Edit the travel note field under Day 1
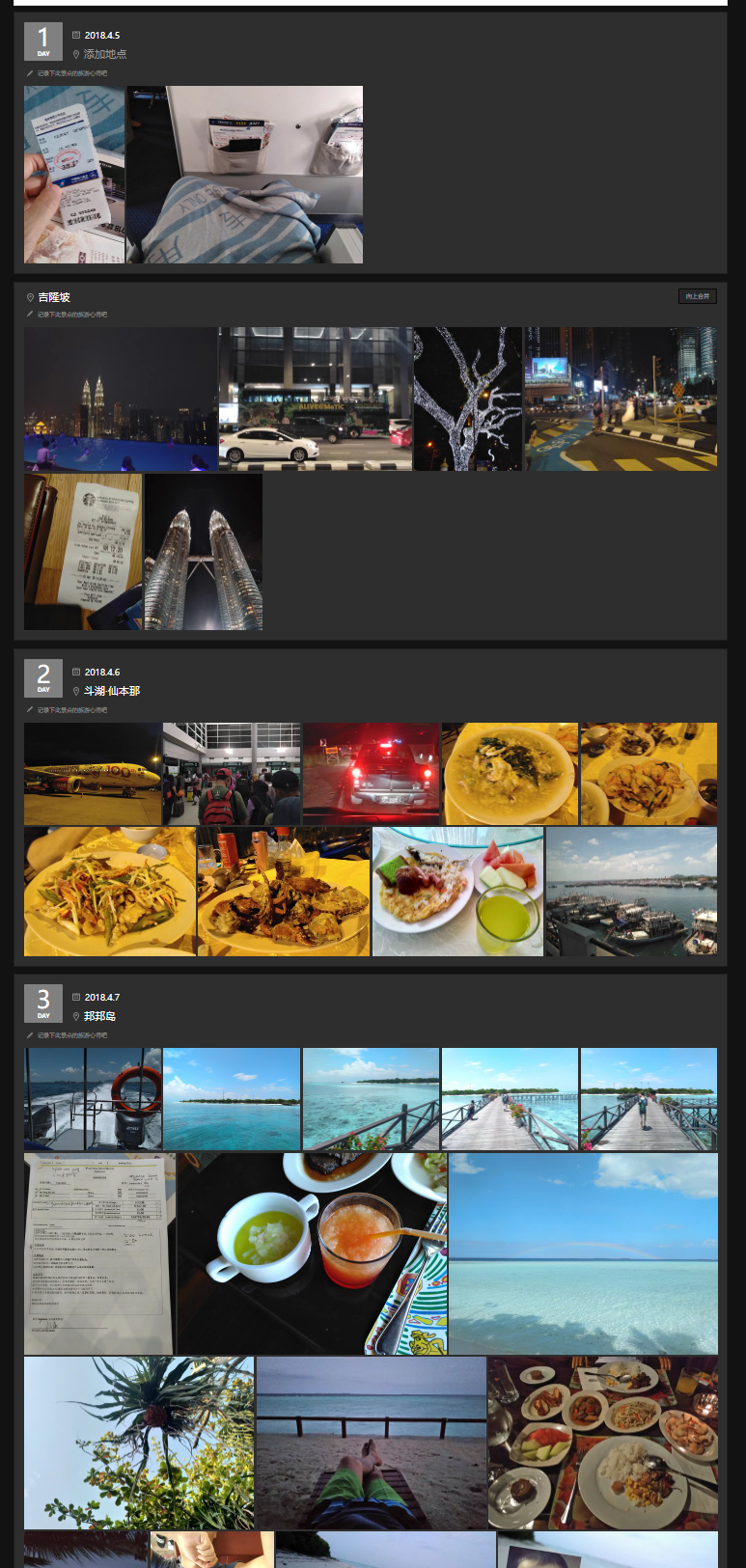The image size is (746, 1568). coord(72,73)
